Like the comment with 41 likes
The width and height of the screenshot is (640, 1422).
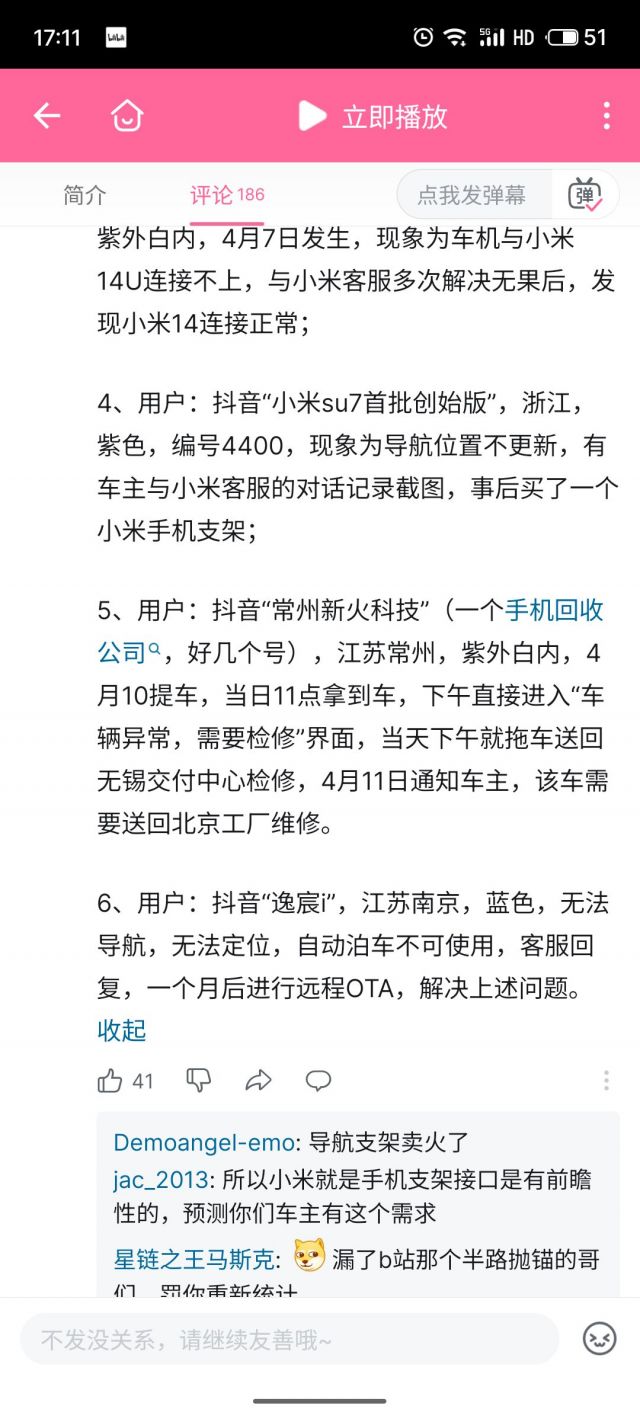point(111,1080)
